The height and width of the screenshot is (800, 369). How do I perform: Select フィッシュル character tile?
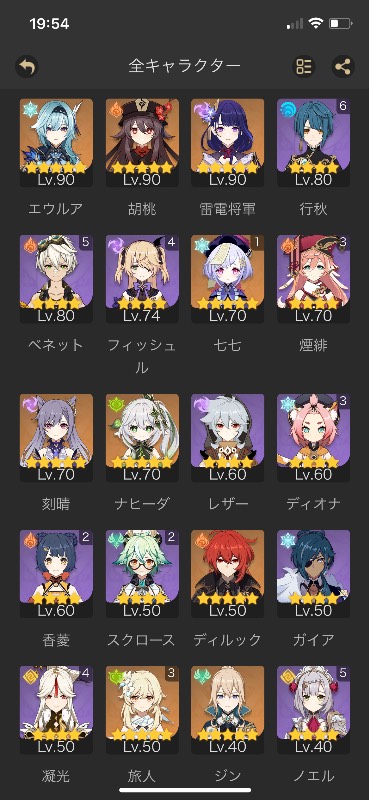[x=142, y=279]
